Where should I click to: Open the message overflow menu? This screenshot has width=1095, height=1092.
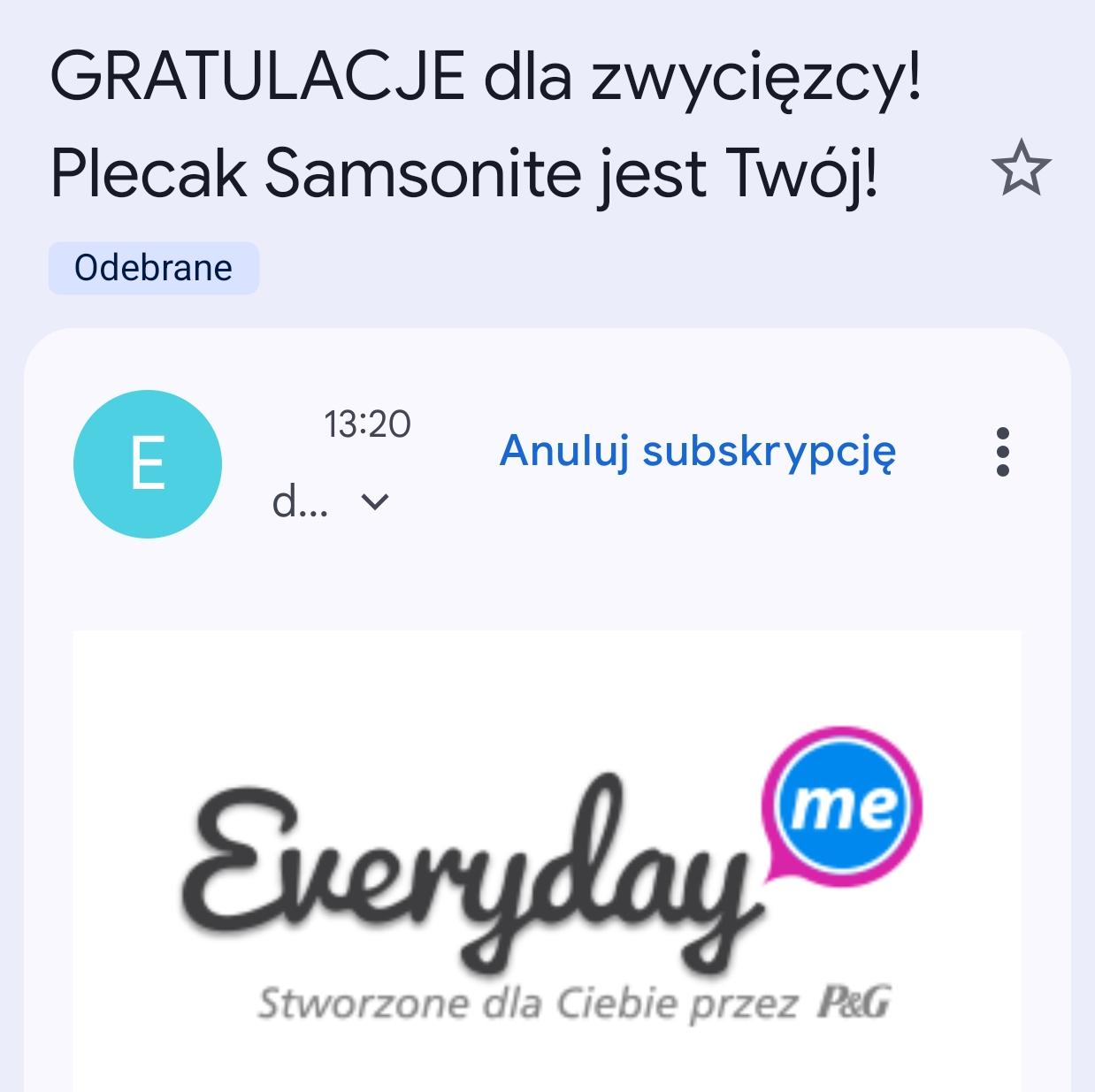click(1002, 453)
